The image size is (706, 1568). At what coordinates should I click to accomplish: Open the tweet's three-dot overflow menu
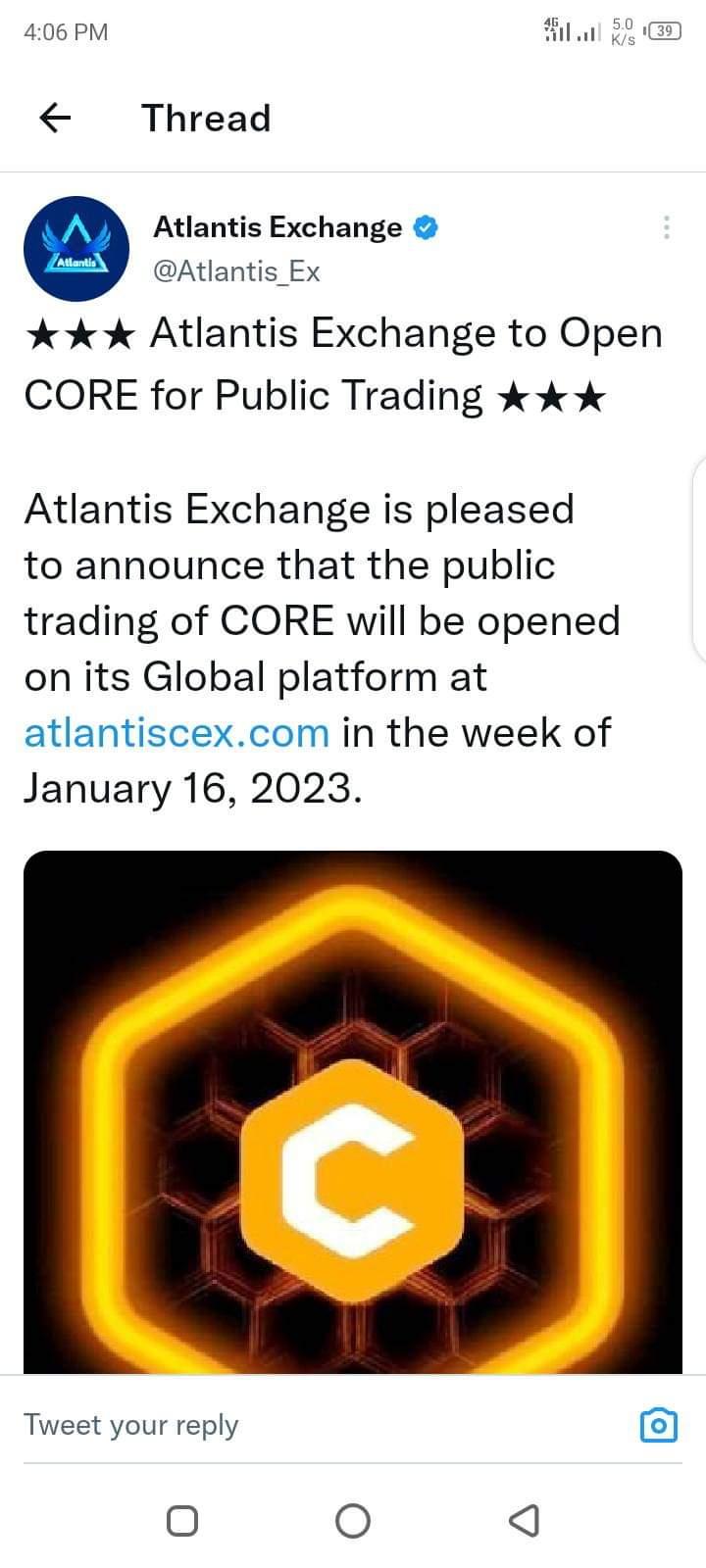[667, 227]
